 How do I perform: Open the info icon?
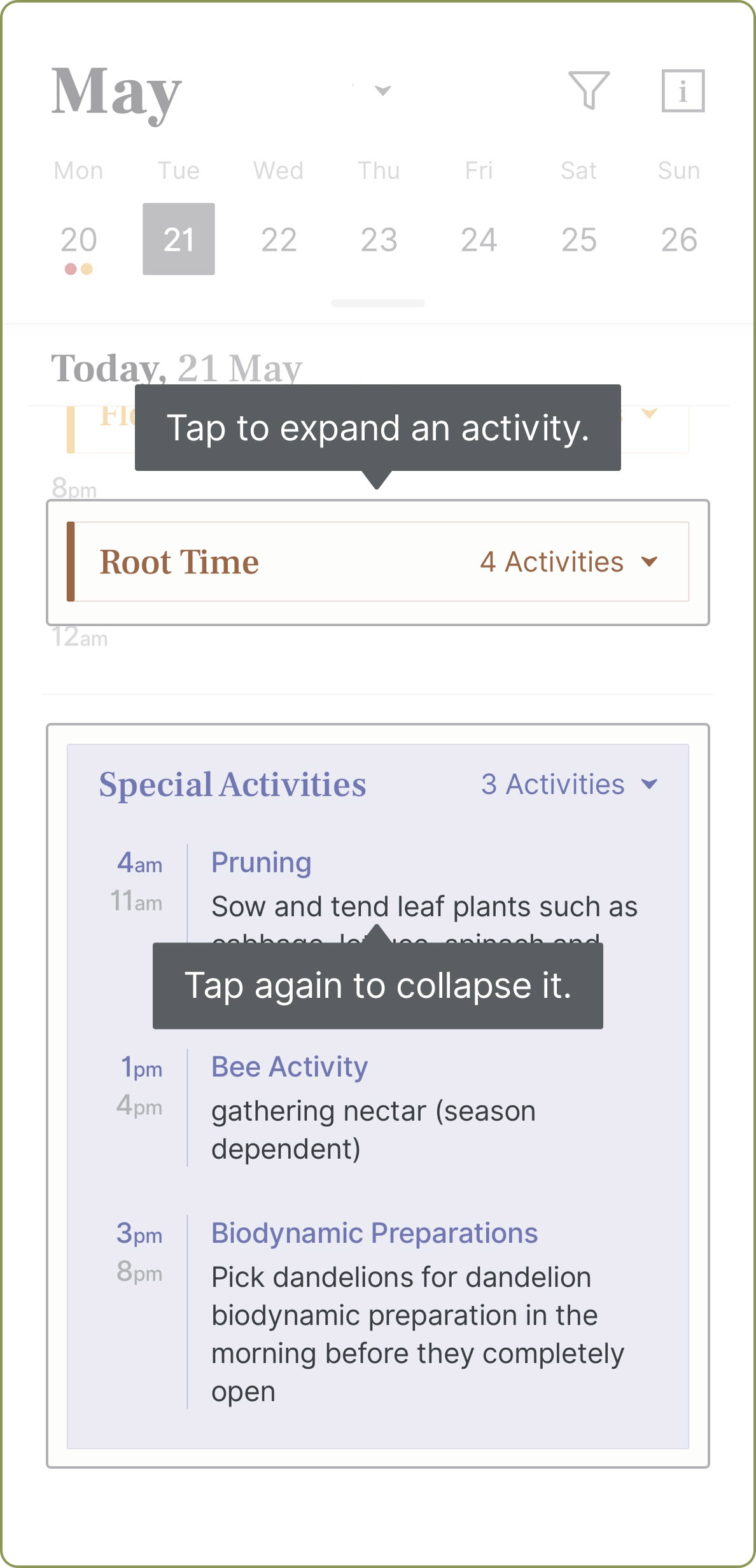683,90
